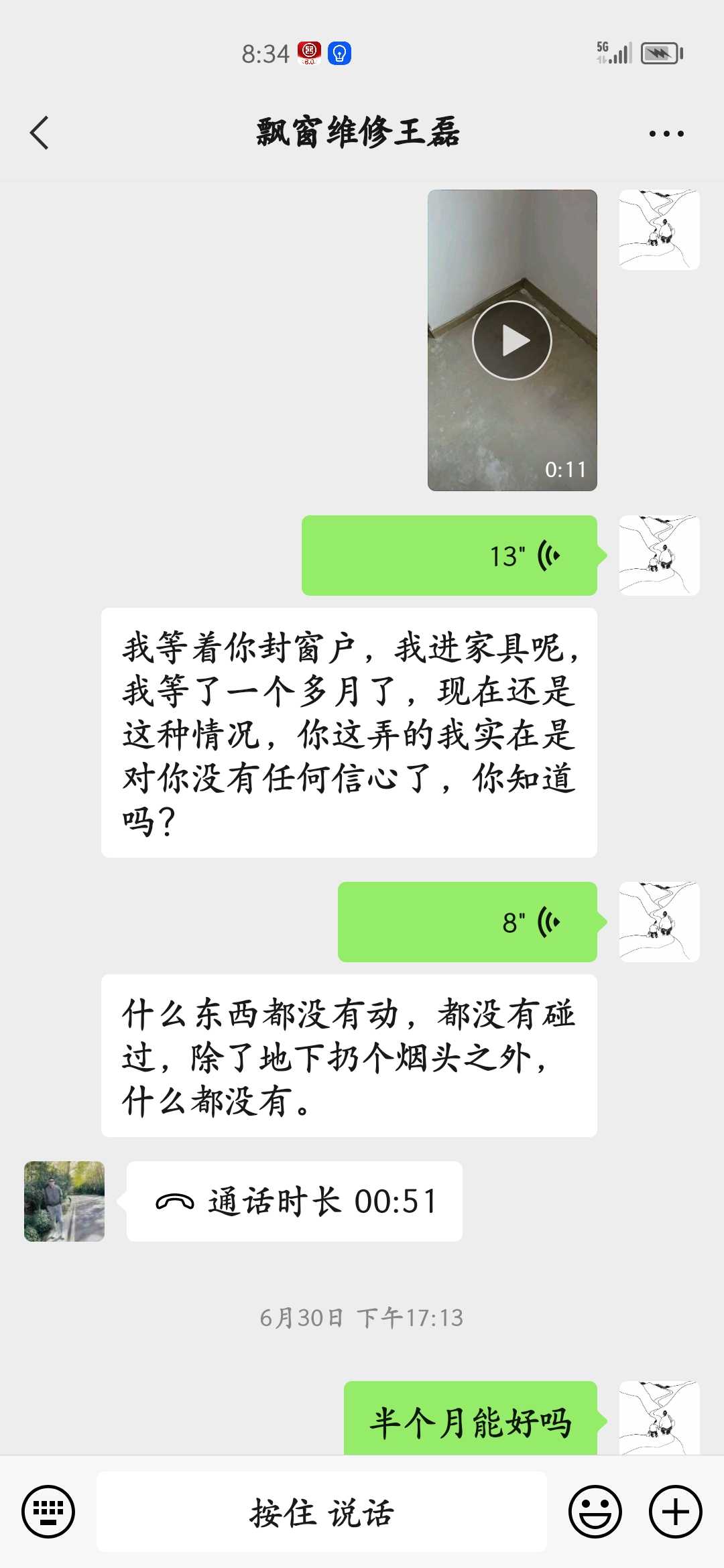Open chat info via three-dot menu
The image size is (724, 1568).
666,133
